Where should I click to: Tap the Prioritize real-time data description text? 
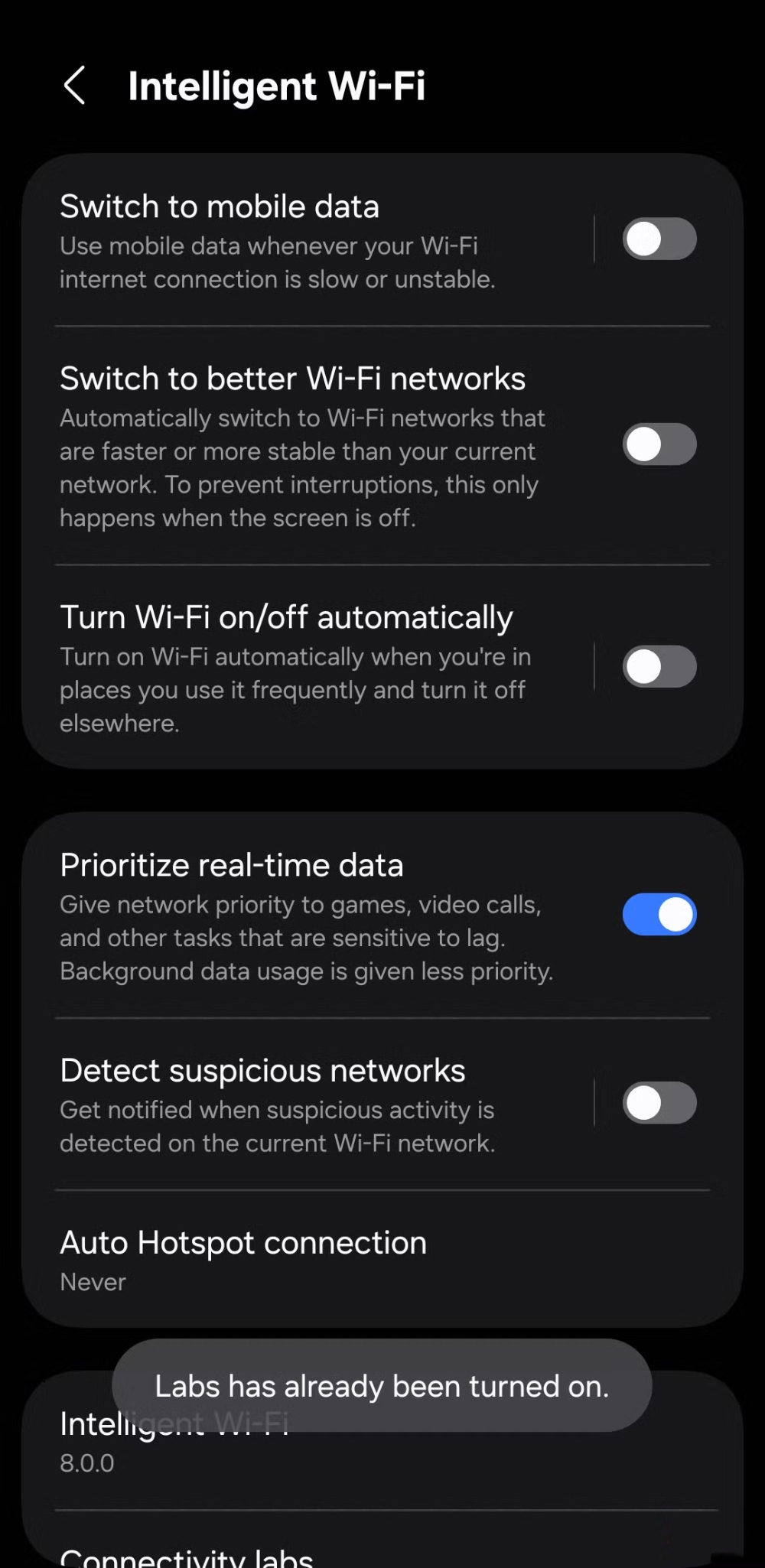306,937
